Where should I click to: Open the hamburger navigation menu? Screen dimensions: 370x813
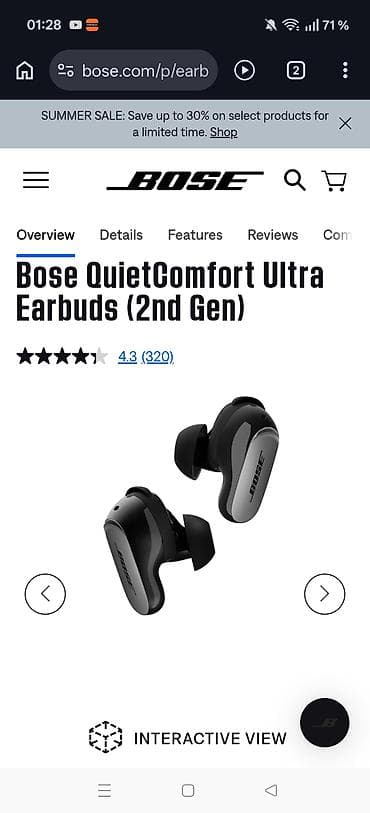pos(36,180)
